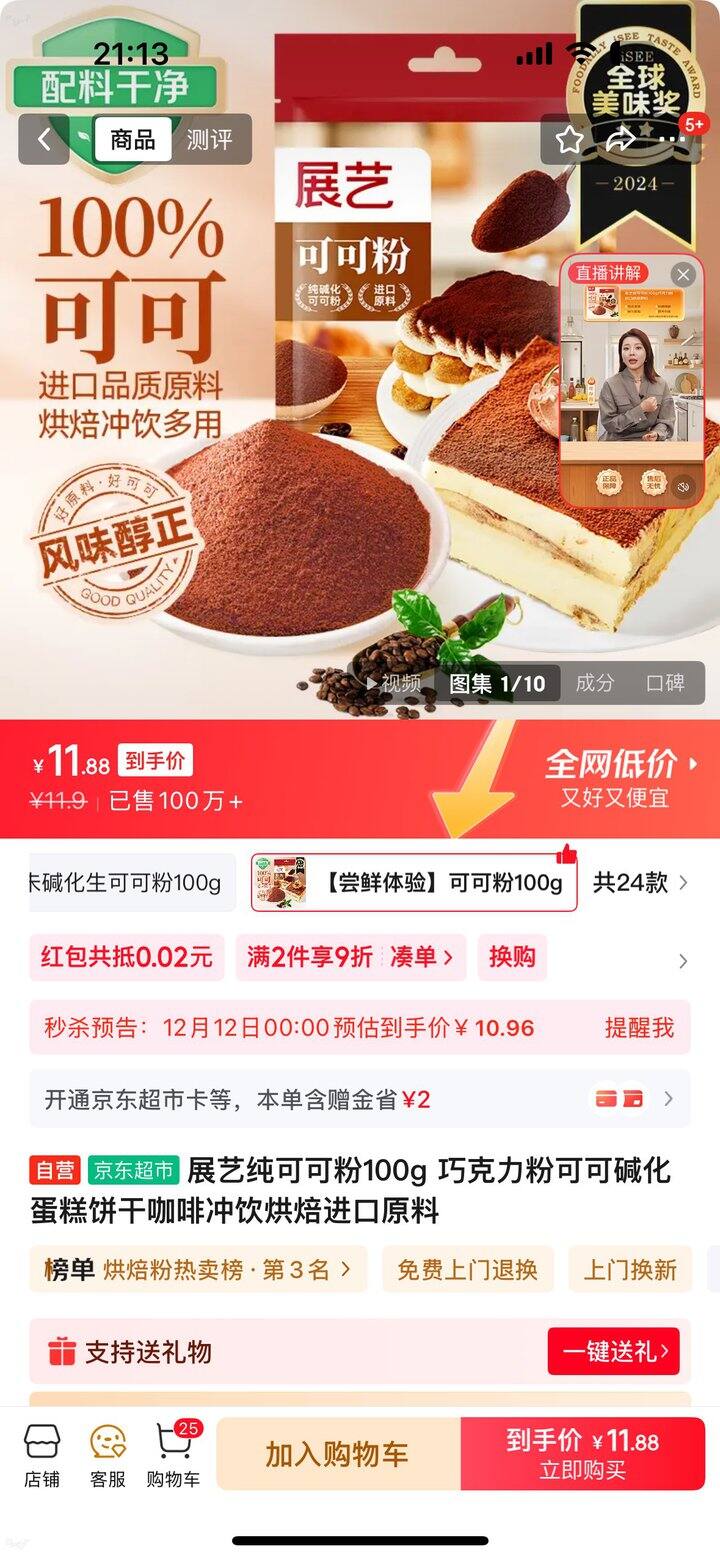The image size is (720, 1560).
Task: Tap 提醒我 for the 秒杀 reminder
Action: pos(639,1027)
